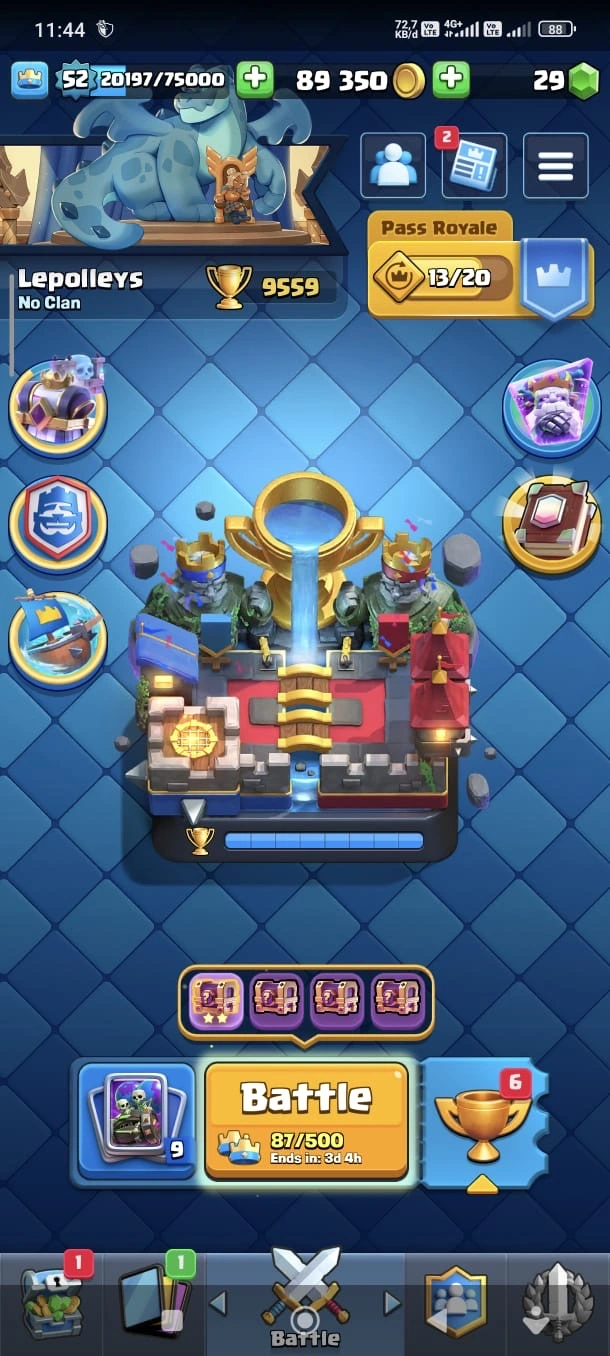Add experience with the first green plus
This screenshot has height=1356, width=610.
click(x=255, y=80)
